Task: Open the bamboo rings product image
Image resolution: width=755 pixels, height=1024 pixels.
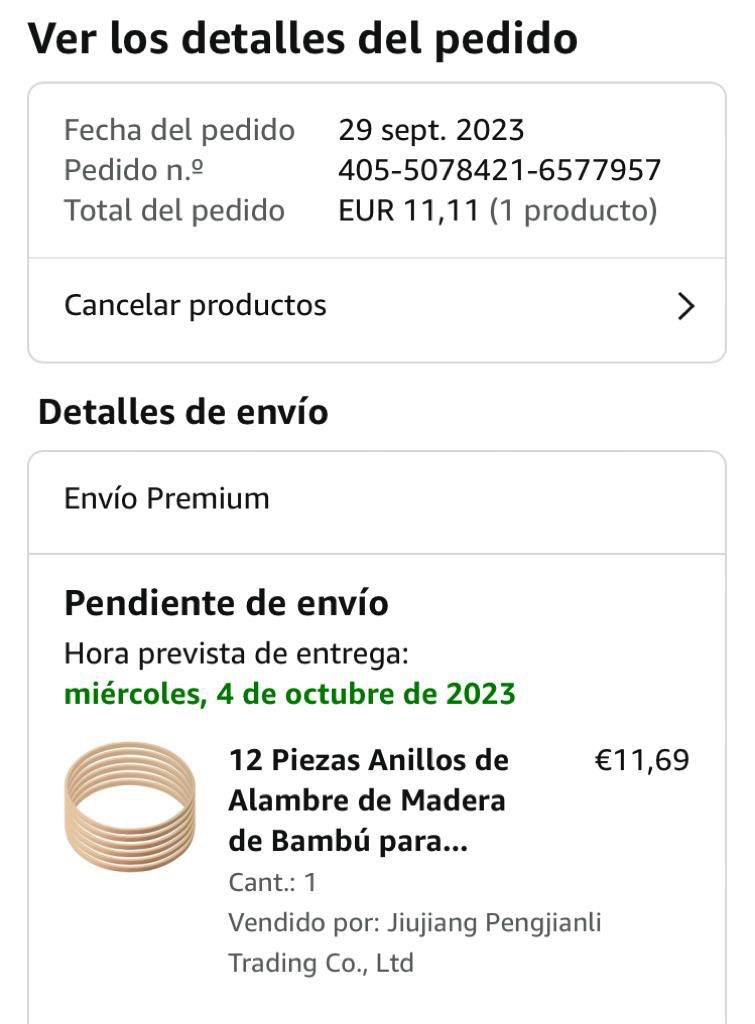Action: 130,804
